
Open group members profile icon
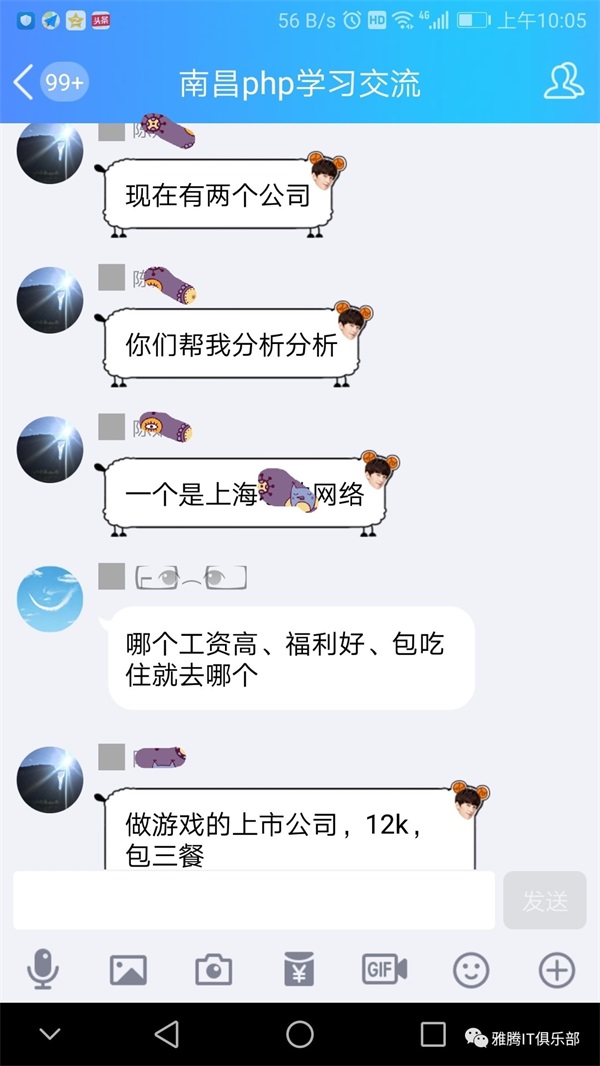coord(563,82)
